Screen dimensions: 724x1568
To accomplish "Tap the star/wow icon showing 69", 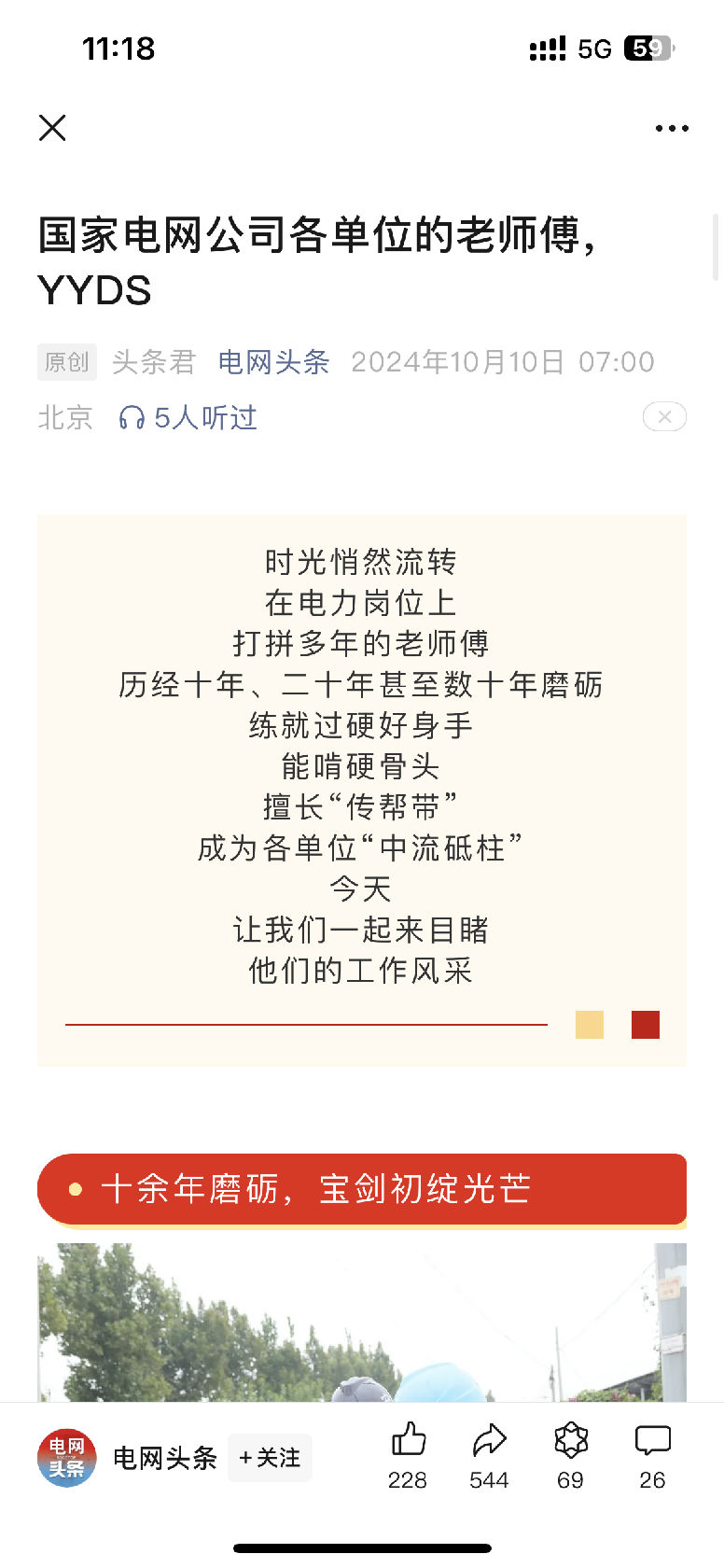I will (571, 1456).
